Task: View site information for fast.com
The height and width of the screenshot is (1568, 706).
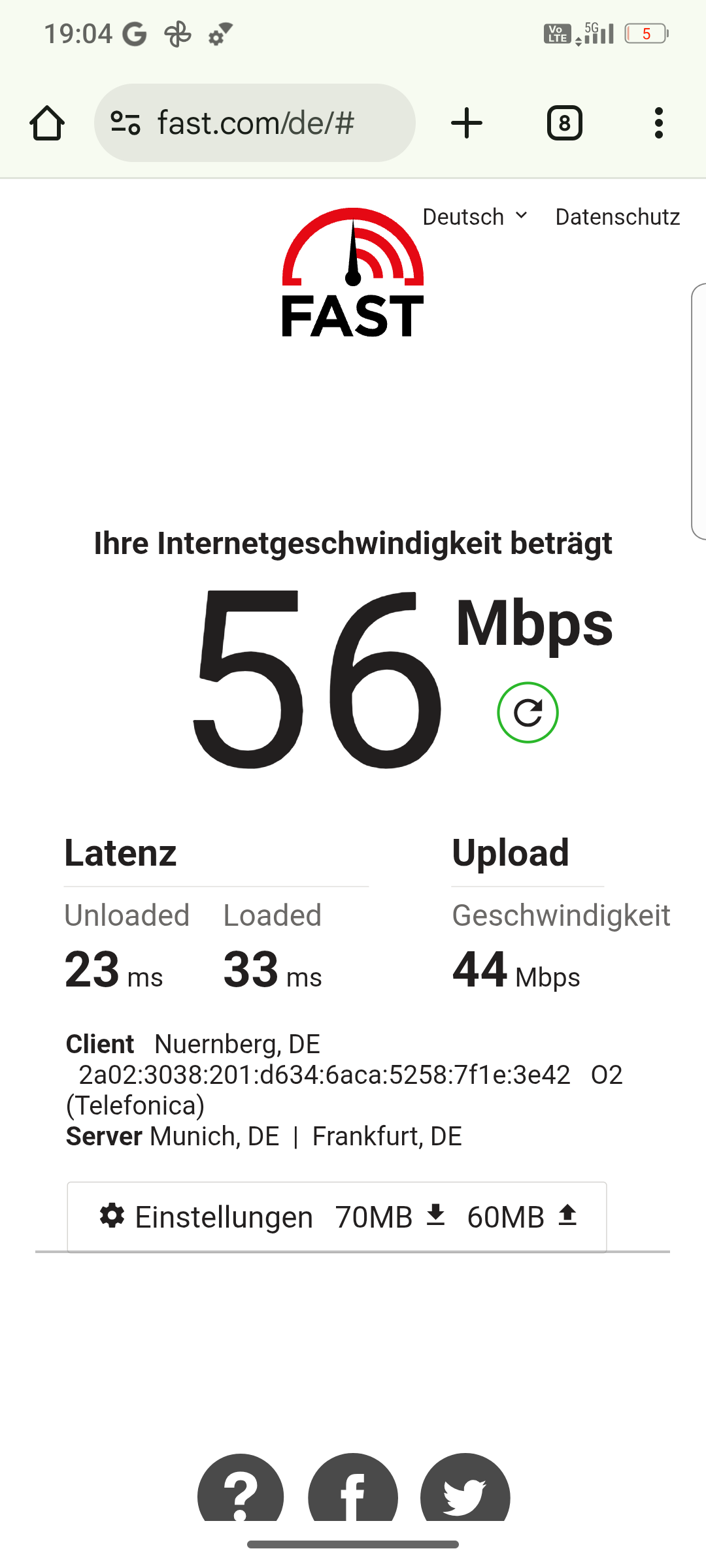Action: point(126,123)
